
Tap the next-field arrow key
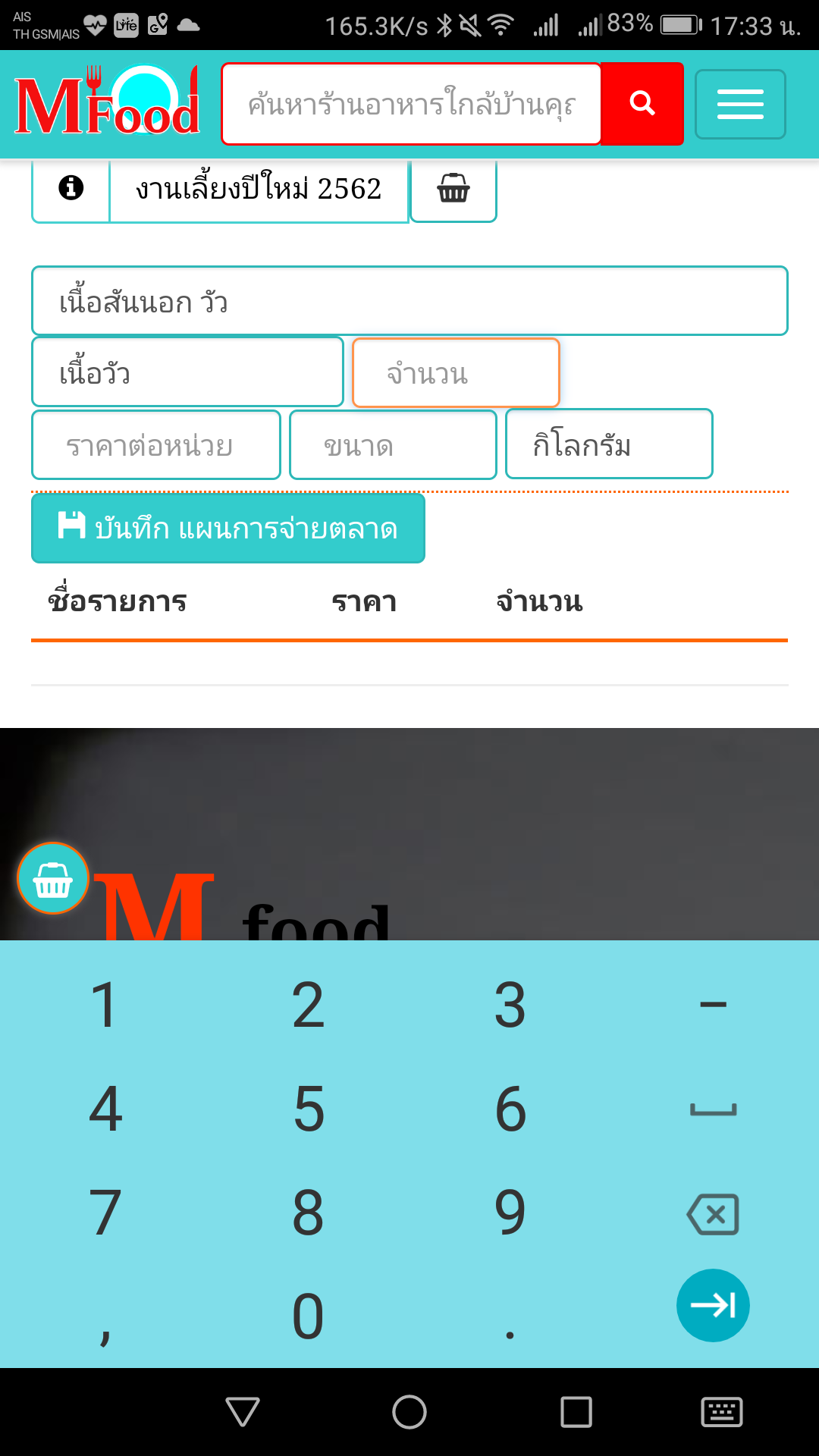(713, 1305)
